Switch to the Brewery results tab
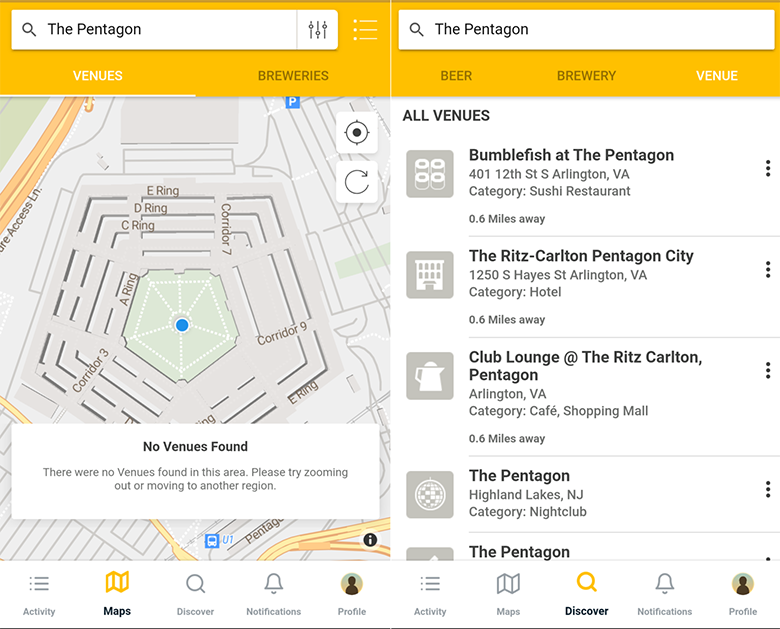Image resolution: width=780 pixels, height=629 pixels. (x=586, y=76)
